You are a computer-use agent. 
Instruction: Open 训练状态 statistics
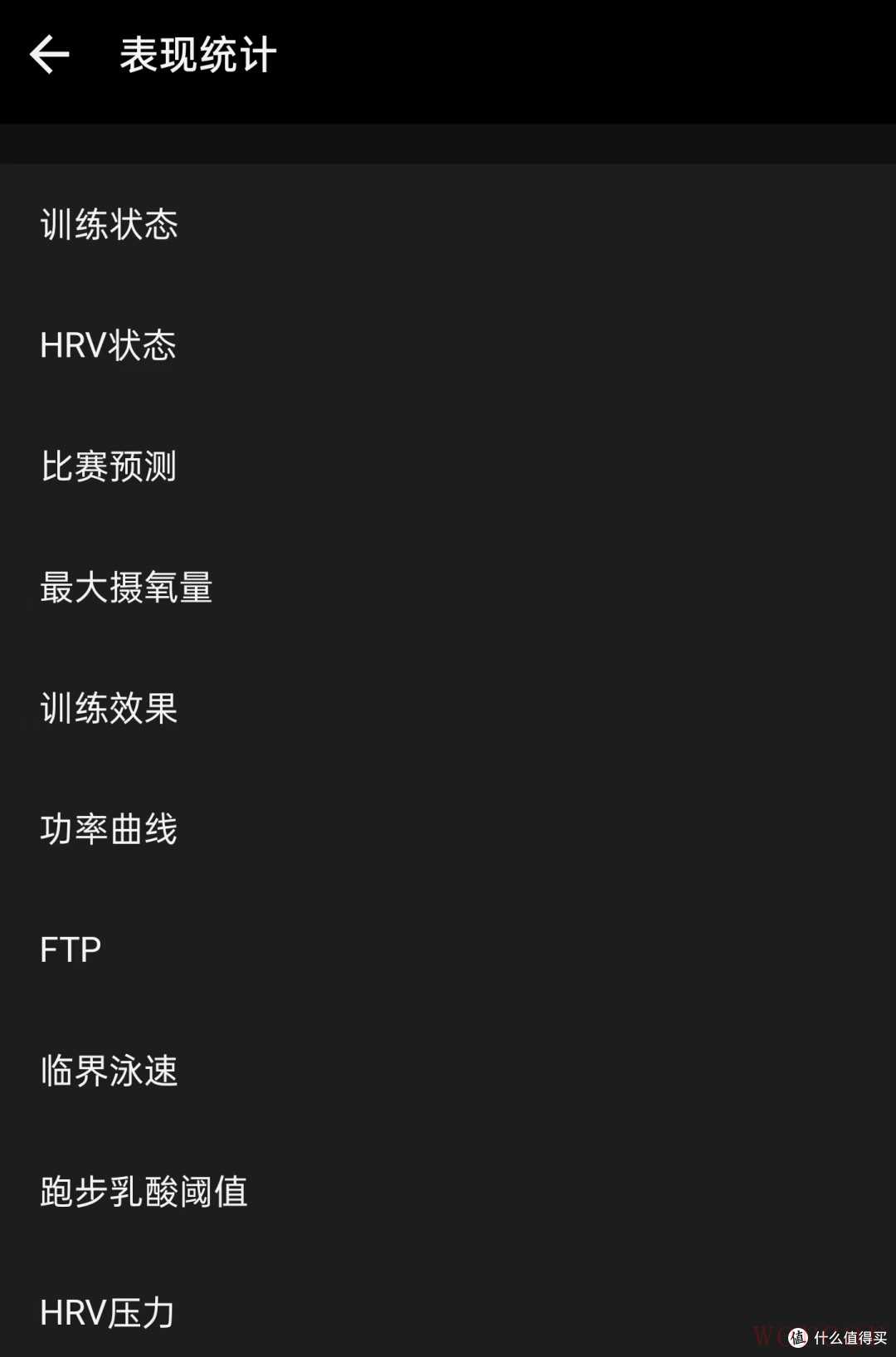point(110,225)
